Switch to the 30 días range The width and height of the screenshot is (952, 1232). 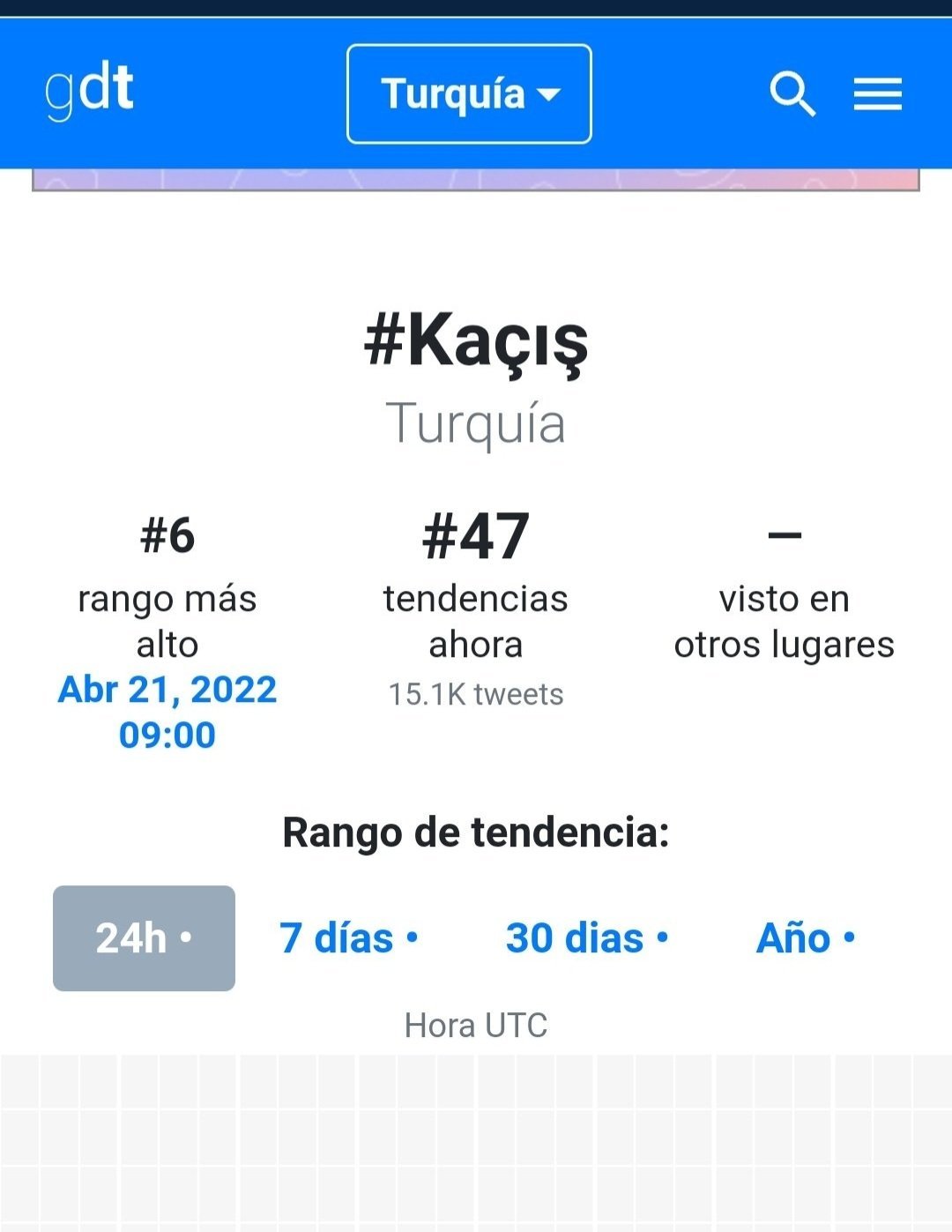(x=586, y=938)
